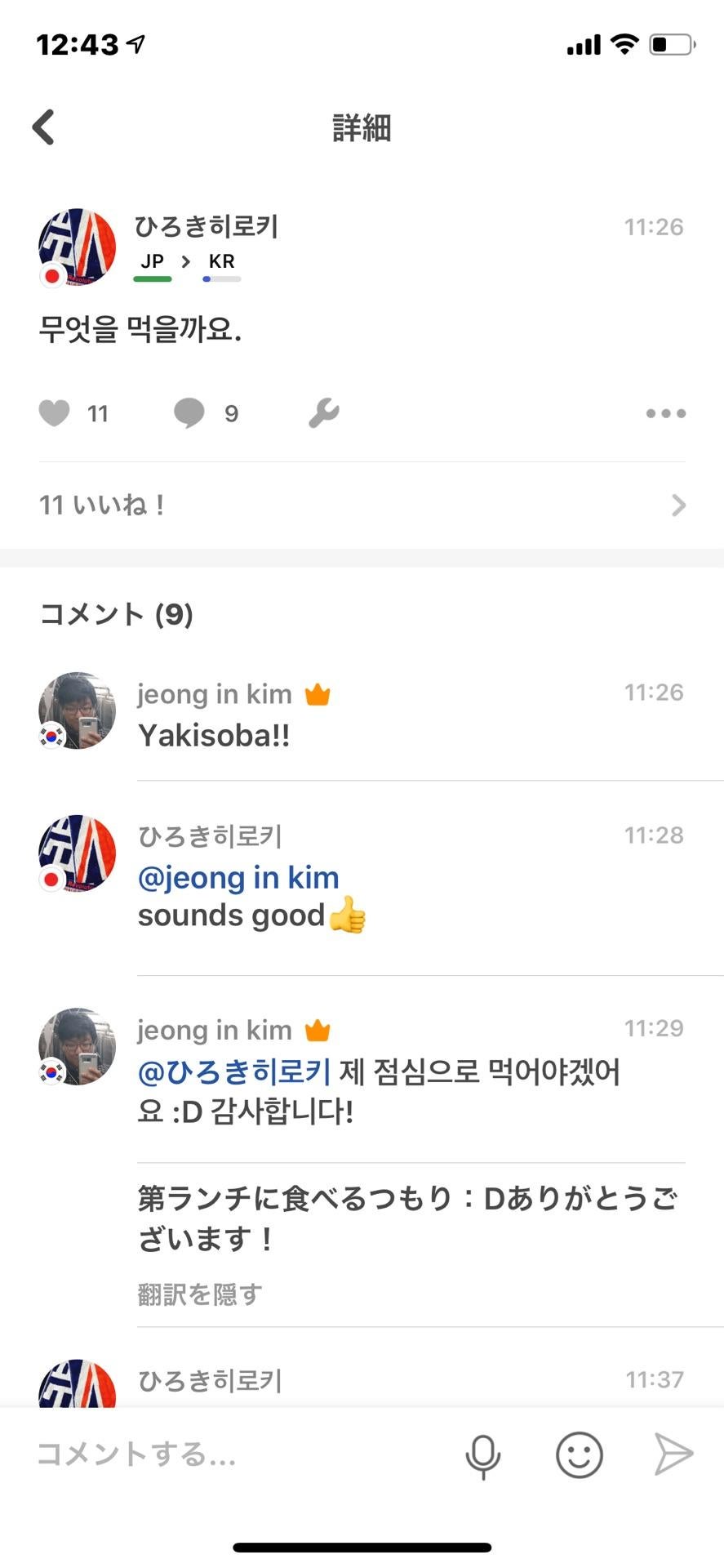
Task: Tap the comment bubble icon under the post
Action: point(189,413)
